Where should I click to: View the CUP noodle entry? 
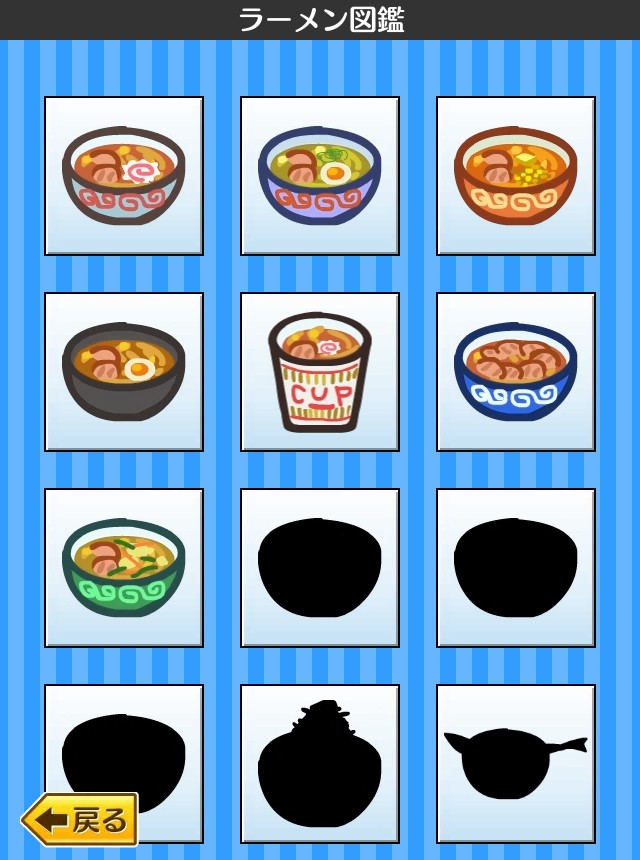[320, 372]
